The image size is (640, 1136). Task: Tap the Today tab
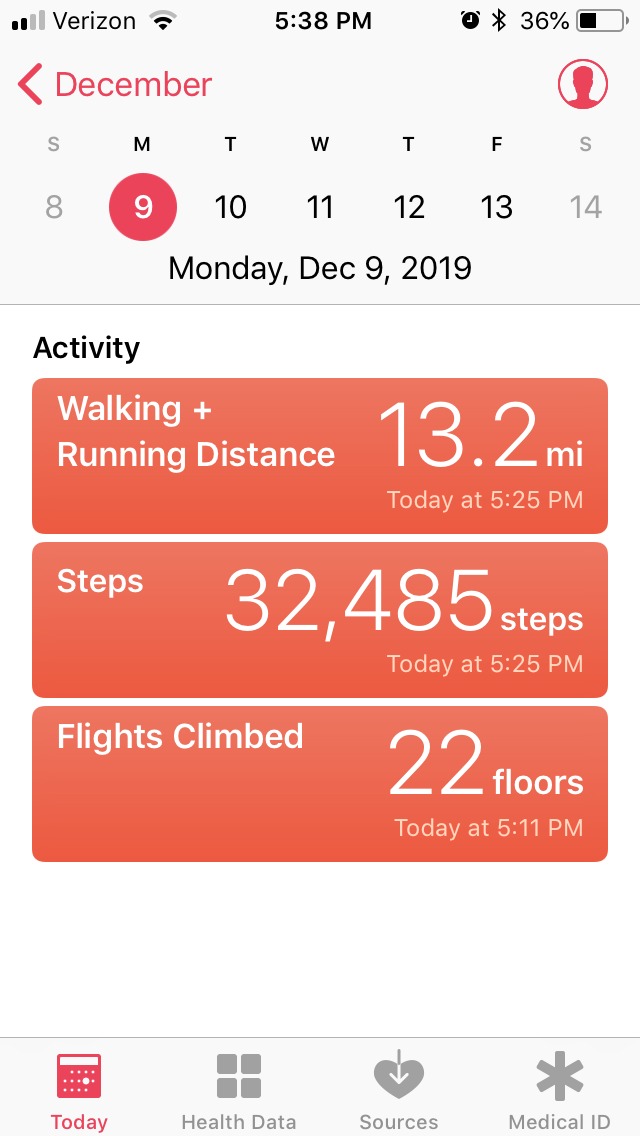pos(79,1091)
